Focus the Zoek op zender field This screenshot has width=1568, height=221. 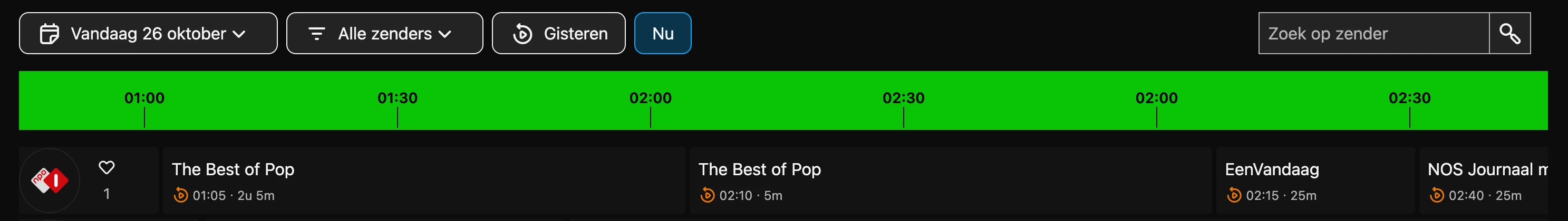click(x=1373, y=33)
